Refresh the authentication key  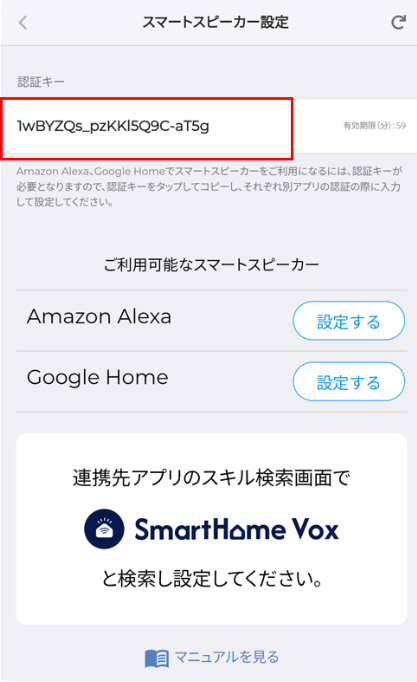(398, 22)
